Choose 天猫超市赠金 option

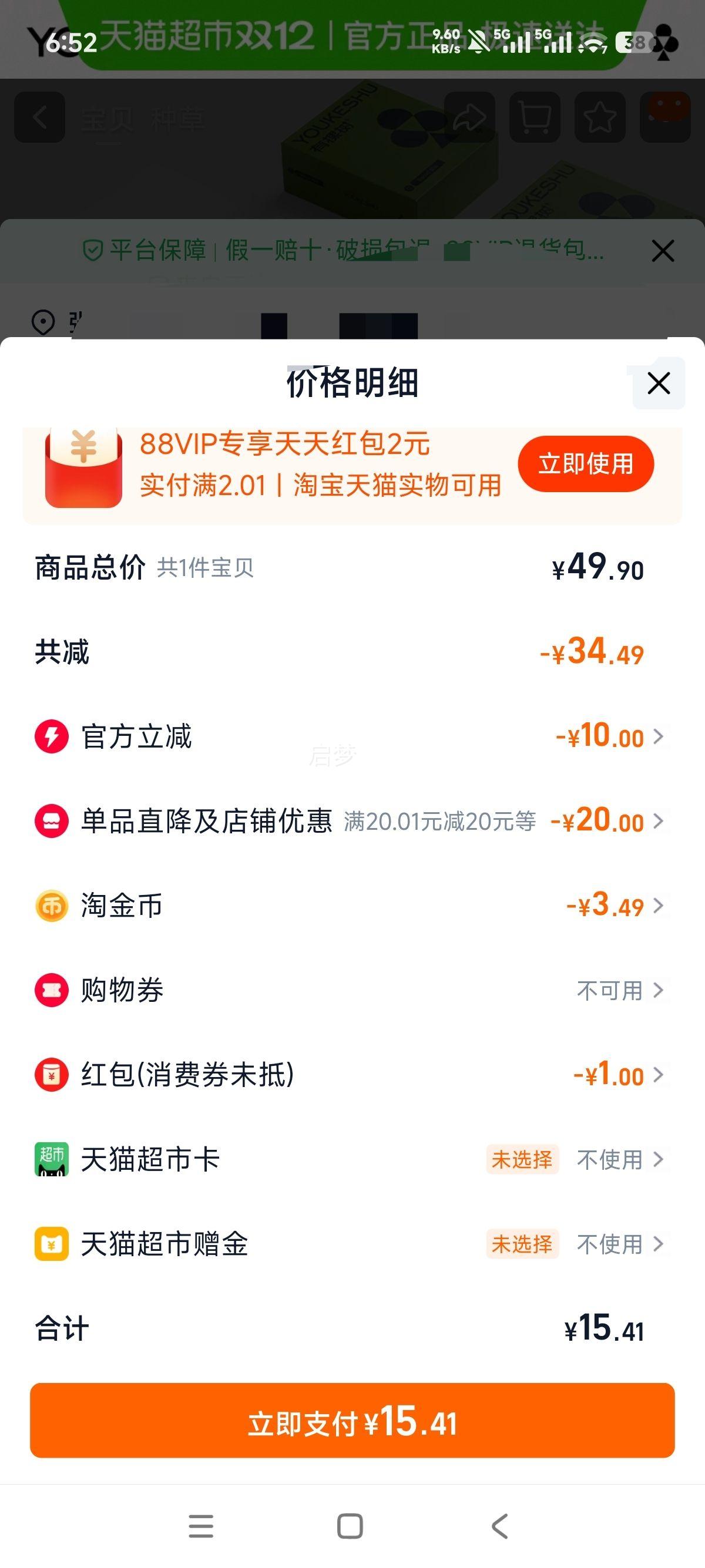619,1244
